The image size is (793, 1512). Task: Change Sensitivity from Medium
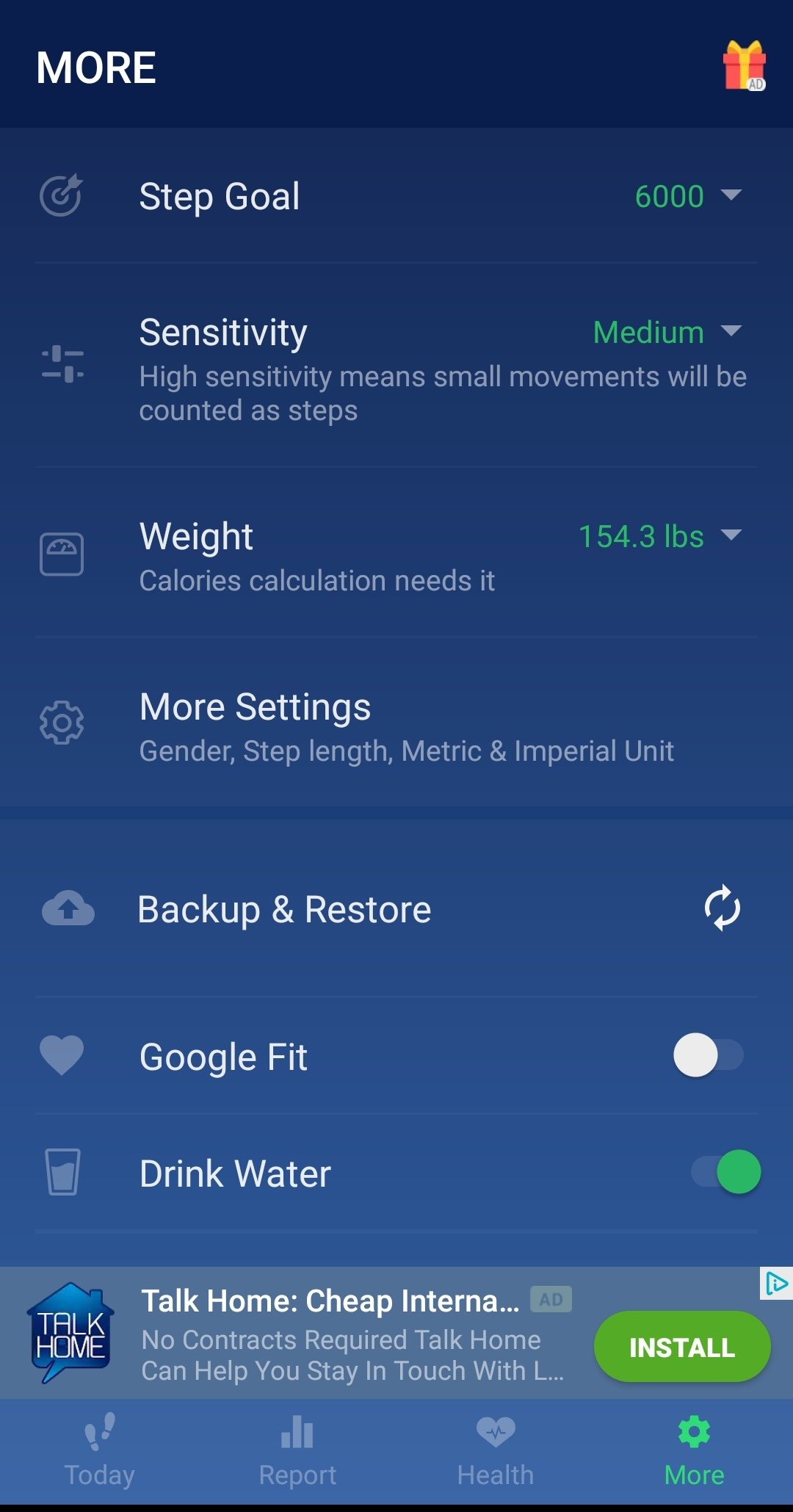(667, 332)
